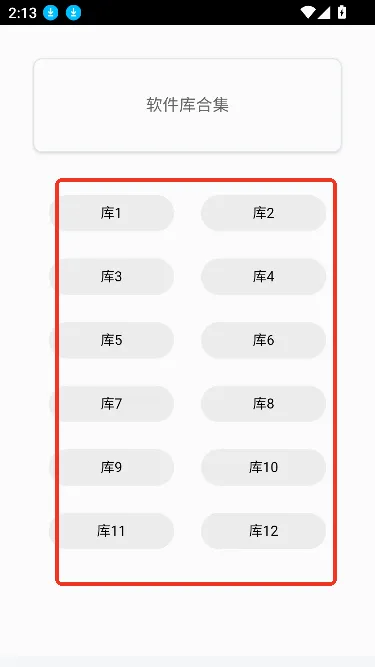Screen dimensions: 375x667
Task: Open the 库9 button
Action: tap(111, 467)
